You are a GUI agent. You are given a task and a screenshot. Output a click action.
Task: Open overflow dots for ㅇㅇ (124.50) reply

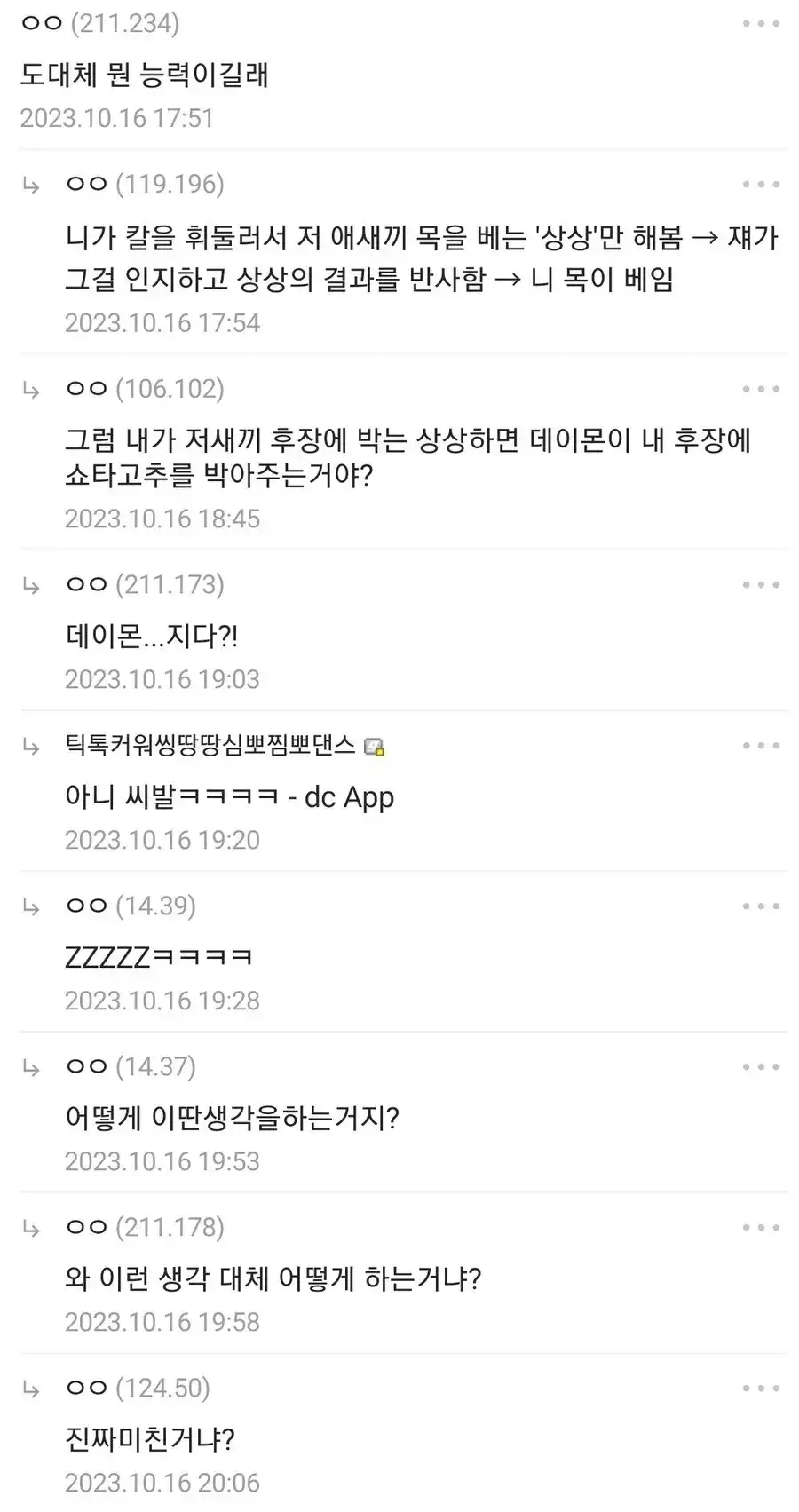click(761, 1389)
